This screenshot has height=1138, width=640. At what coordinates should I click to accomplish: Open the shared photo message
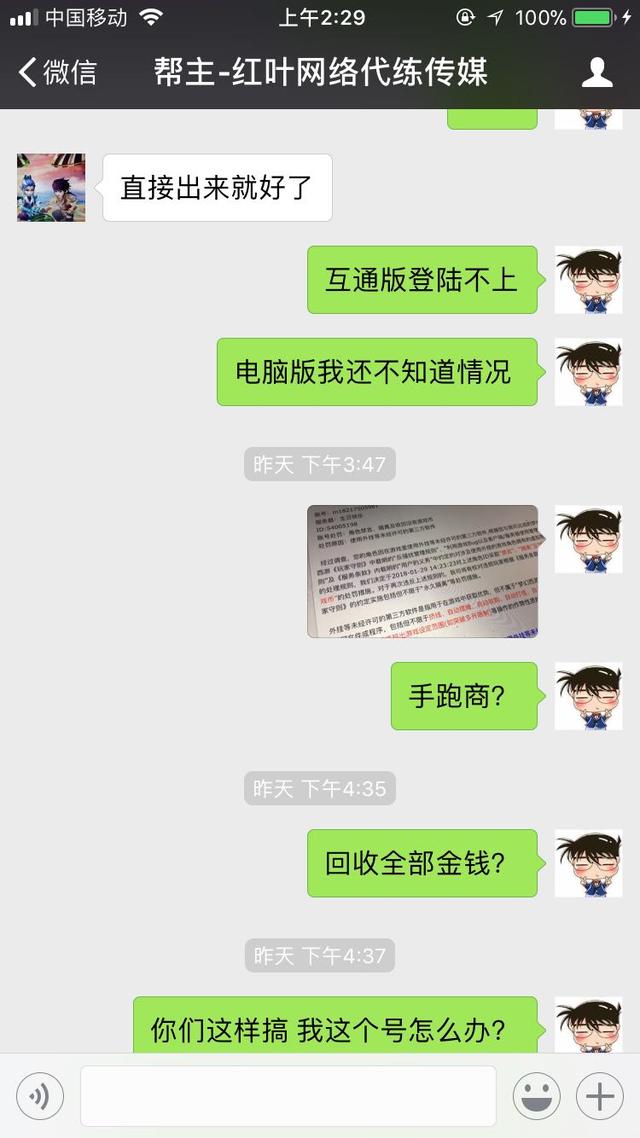tap(422, 571)
